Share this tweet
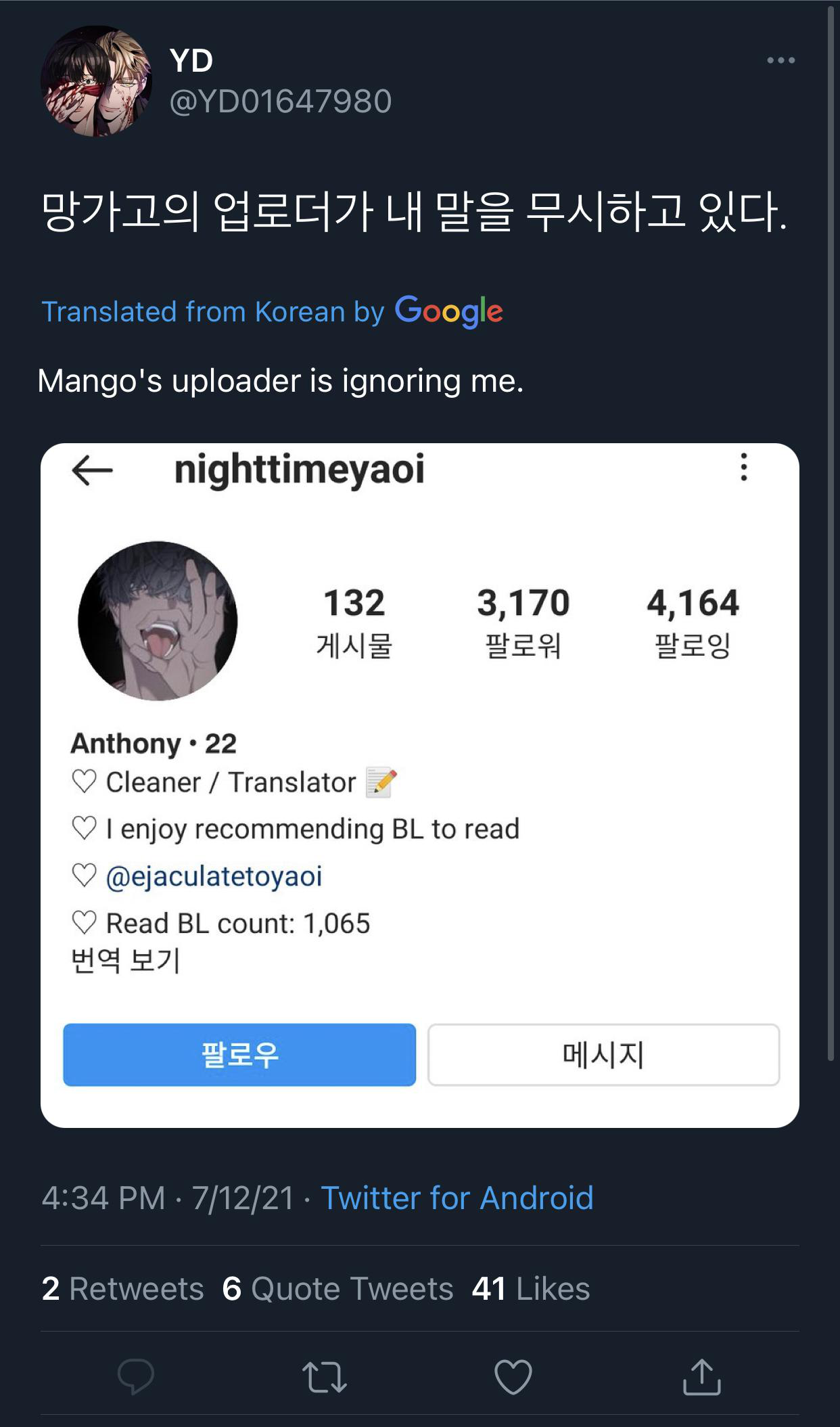840x1427 pixels. [x=701, y=1376]
